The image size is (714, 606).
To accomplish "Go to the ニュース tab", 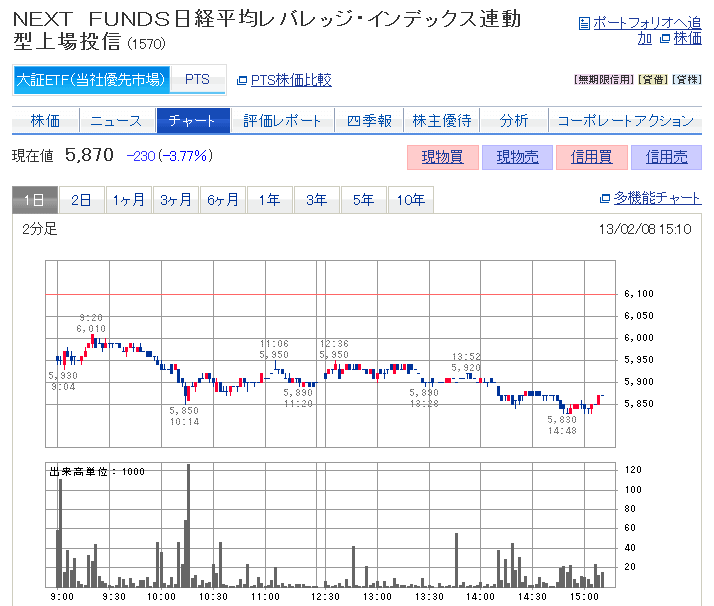I will [116, 121].
